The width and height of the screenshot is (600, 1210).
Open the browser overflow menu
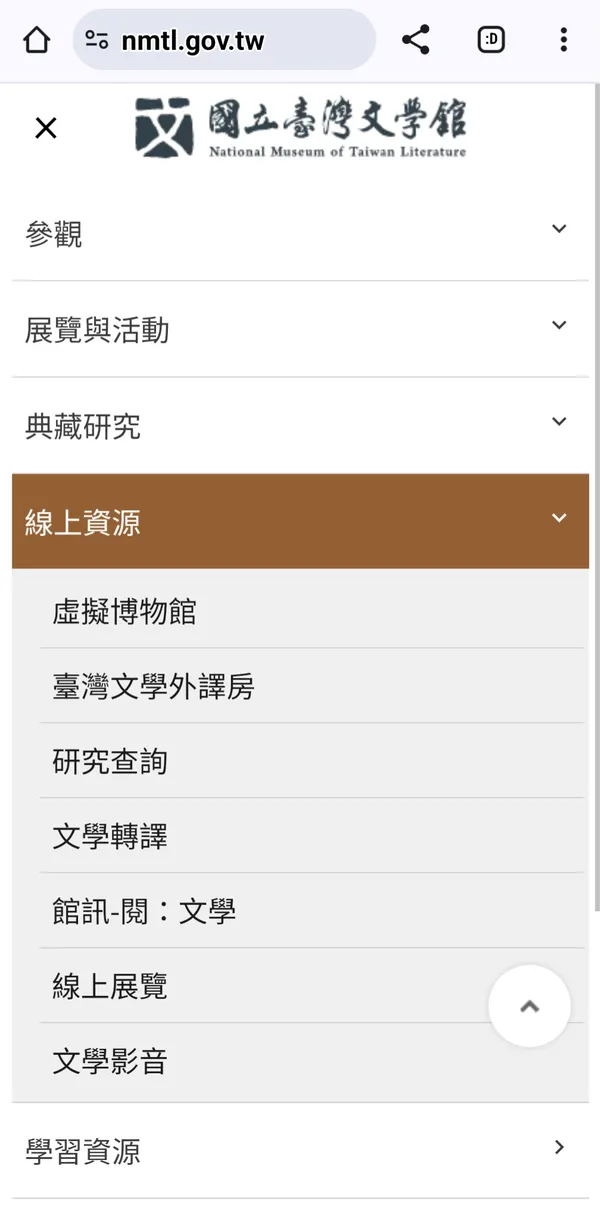point(564,40)
